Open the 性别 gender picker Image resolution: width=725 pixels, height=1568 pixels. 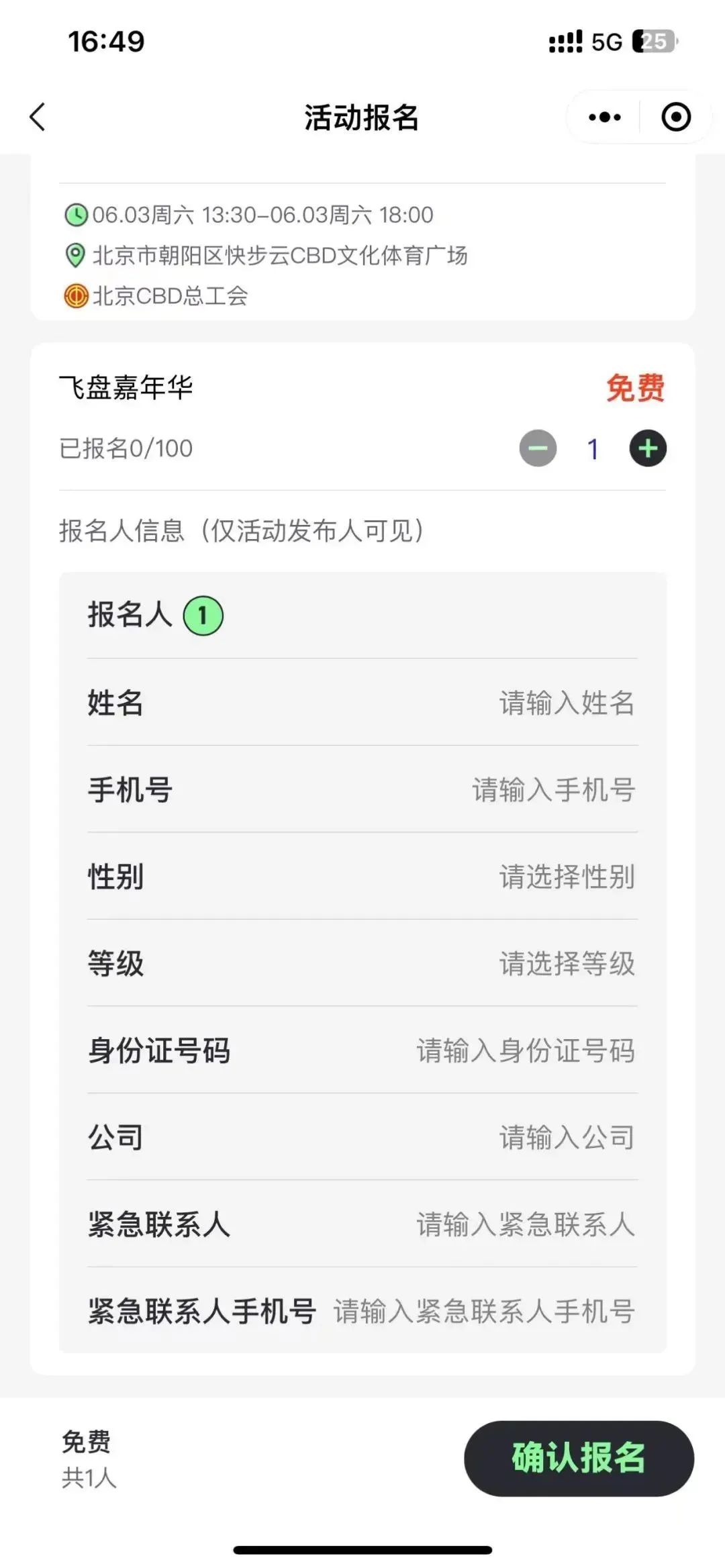(566, 877)
